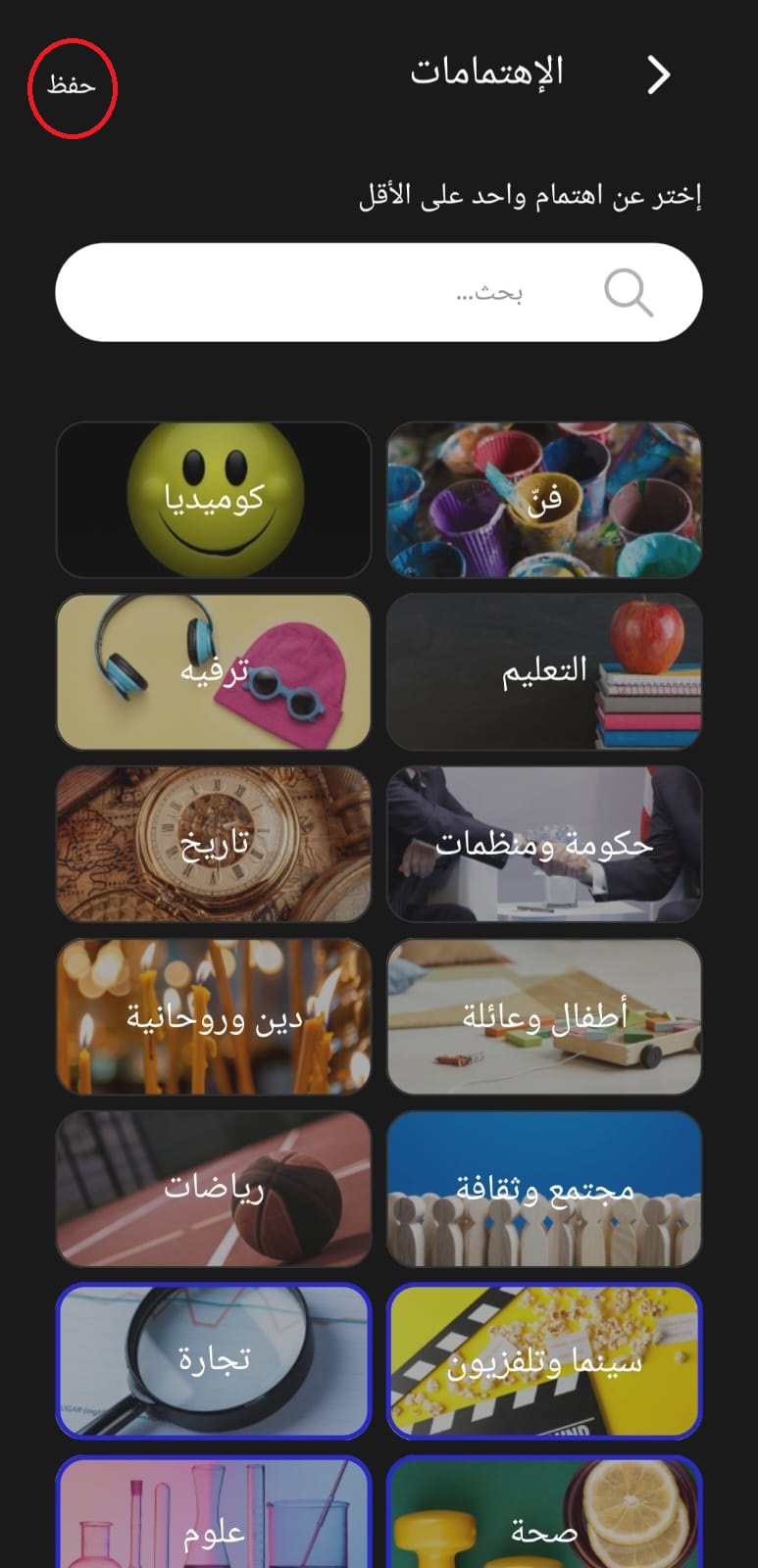Deselect the تجارة interest tile
Image resolution: width=758 pixels, height=1568 pixels.
tap(214, 1361)
